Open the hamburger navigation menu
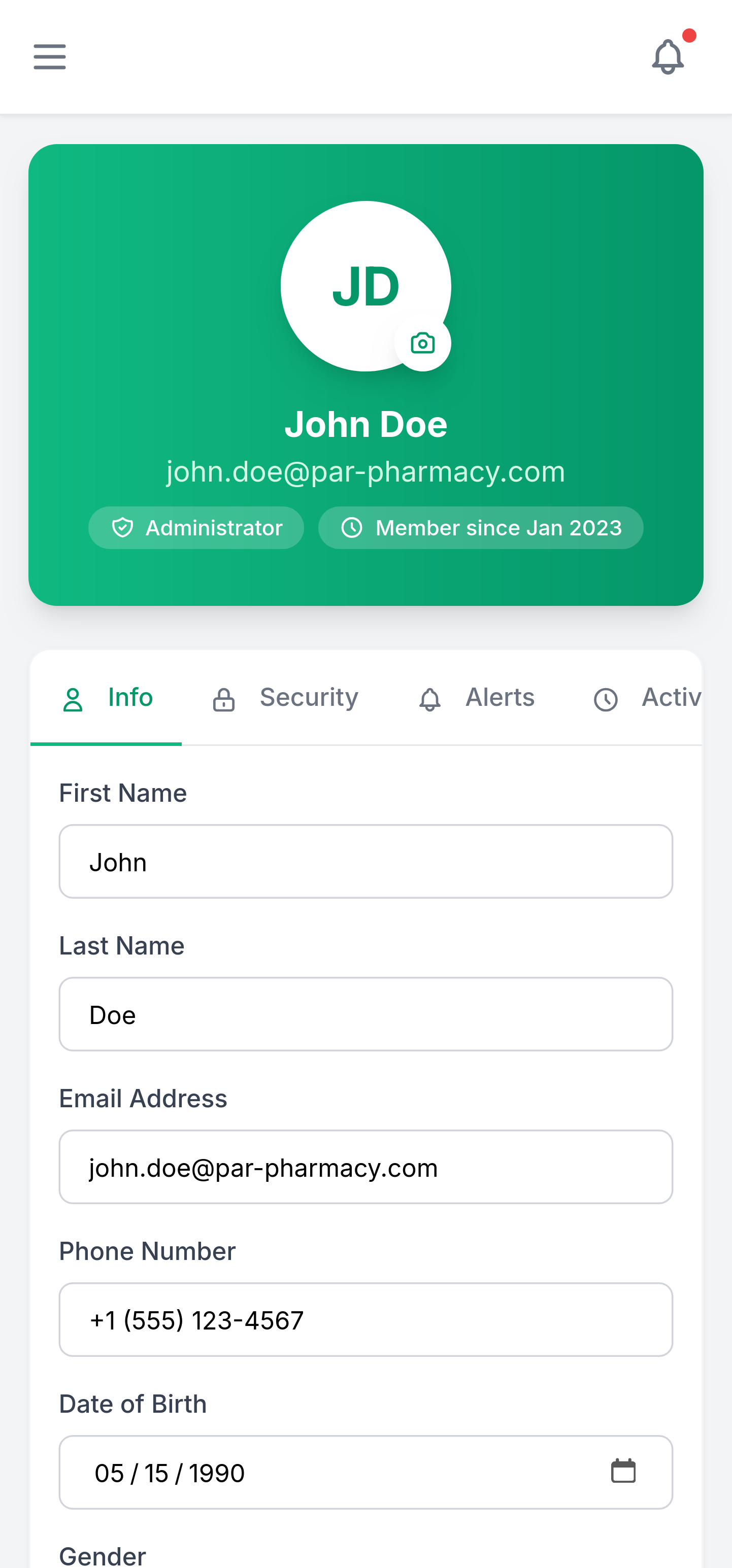 click(x=49, y=56)
